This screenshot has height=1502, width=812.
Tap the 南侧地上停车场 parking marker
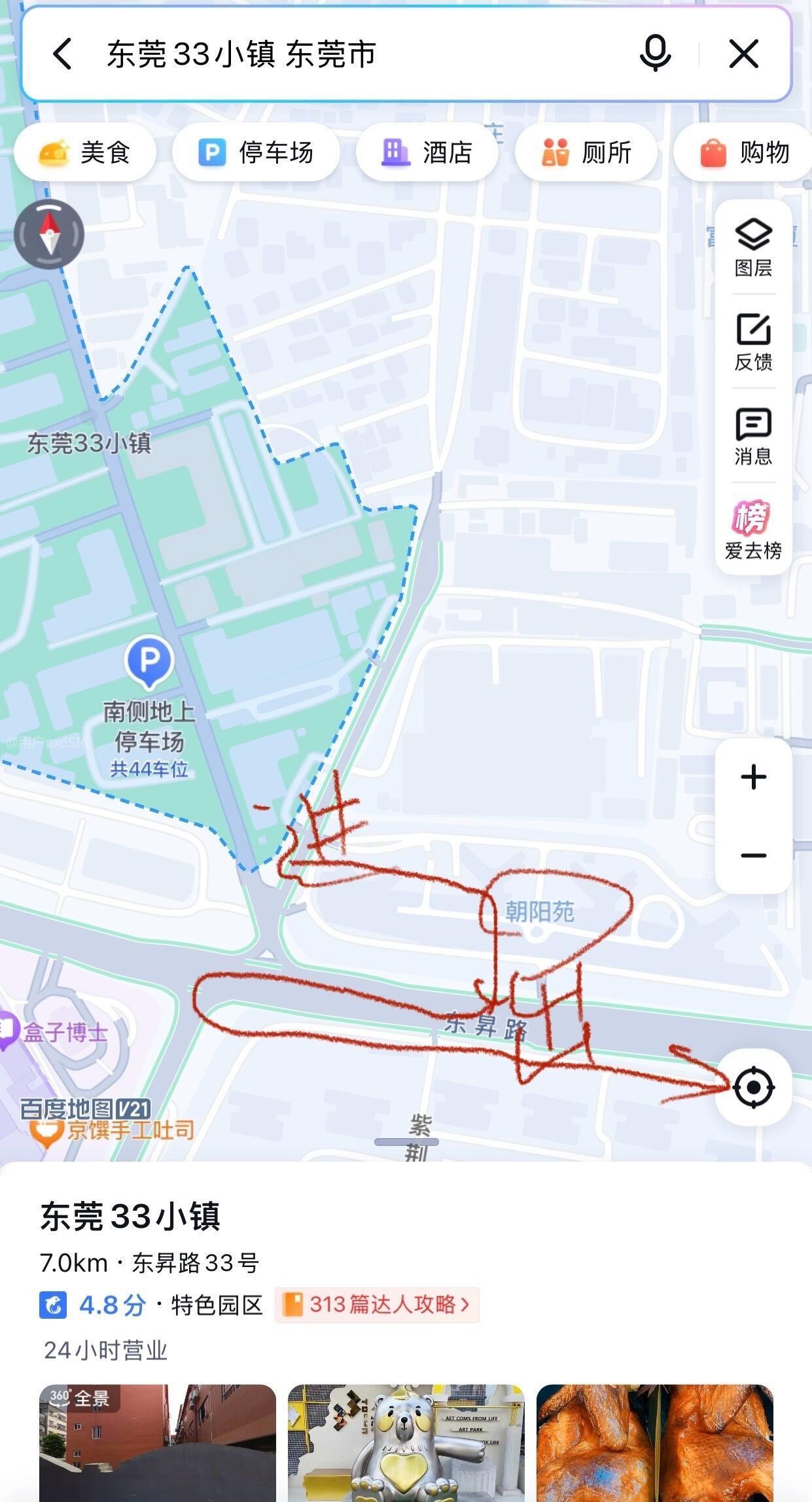point(149,662)
